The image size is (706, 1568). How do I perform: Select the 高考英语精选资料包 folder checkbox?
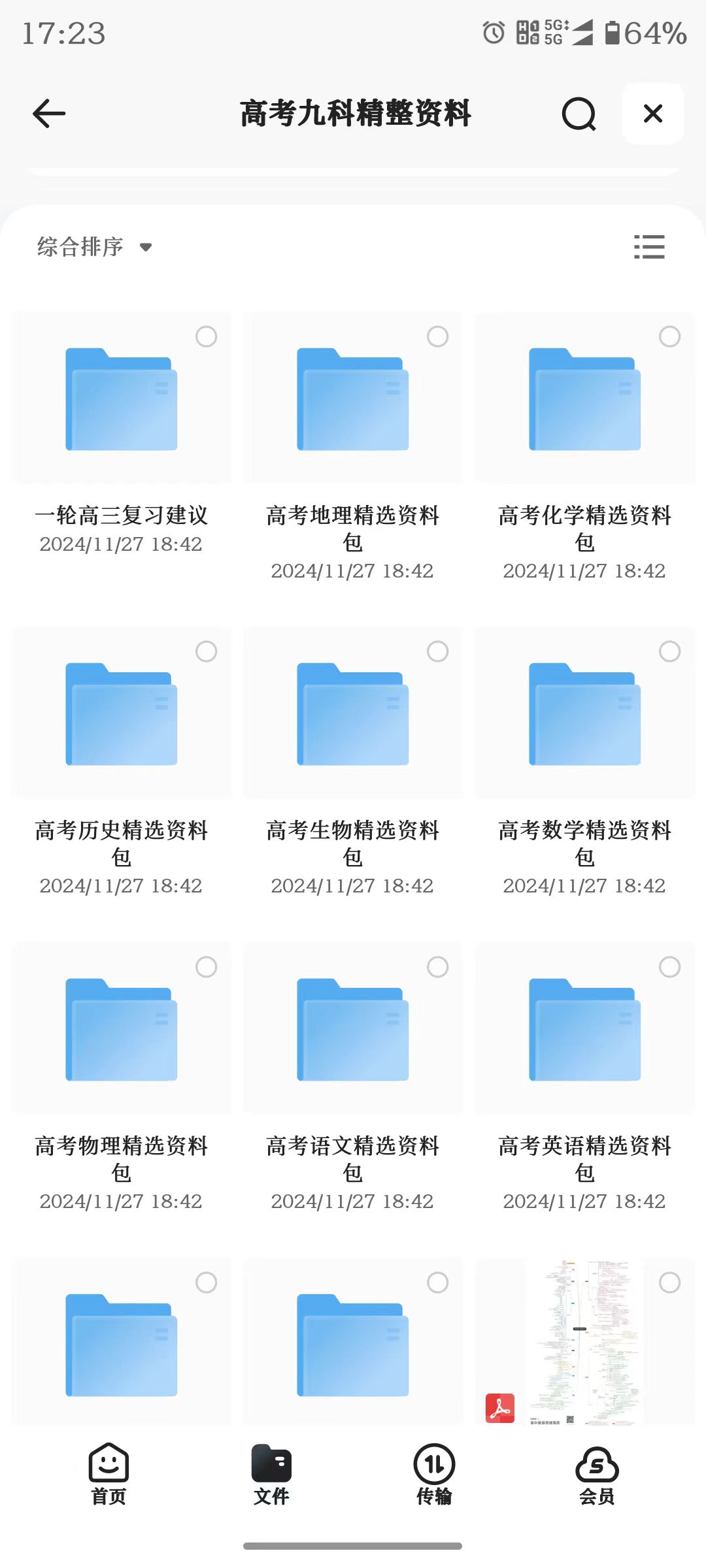click(669, 967)
